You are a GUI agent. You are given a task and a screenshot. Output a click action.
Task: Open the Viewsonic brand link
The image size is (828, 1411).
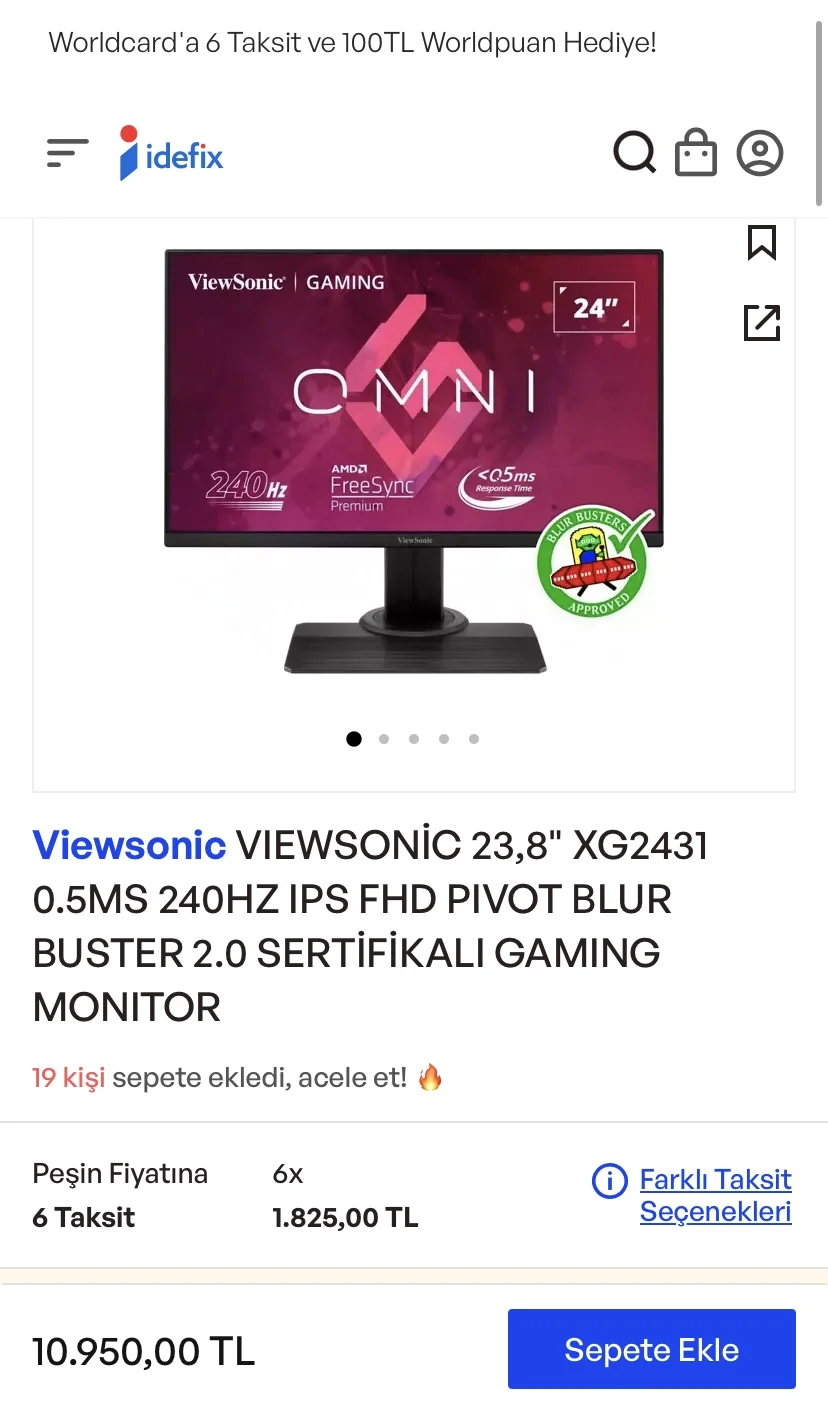pyautogui.click(x=129, y=846)
